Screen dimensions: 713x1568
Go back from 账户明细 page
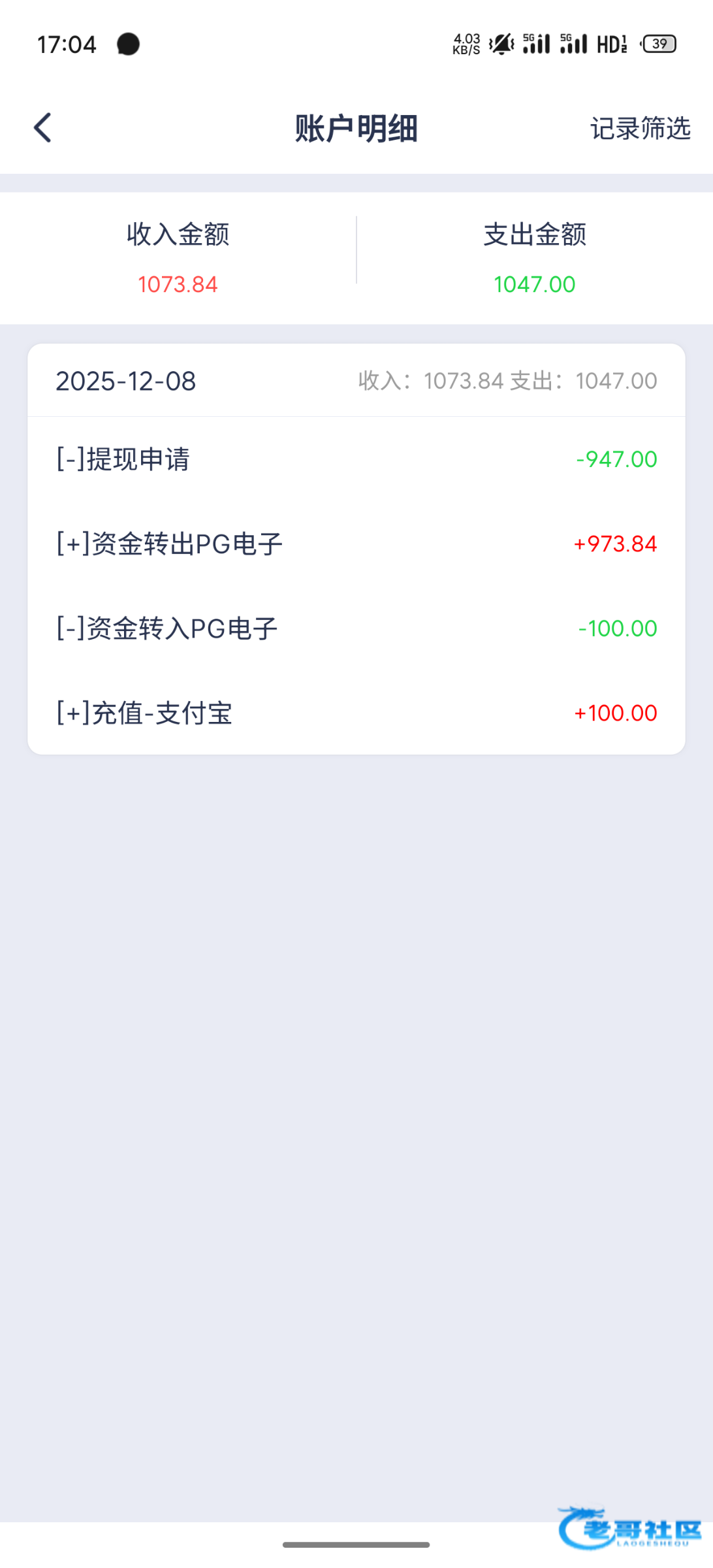pos(43,127)
